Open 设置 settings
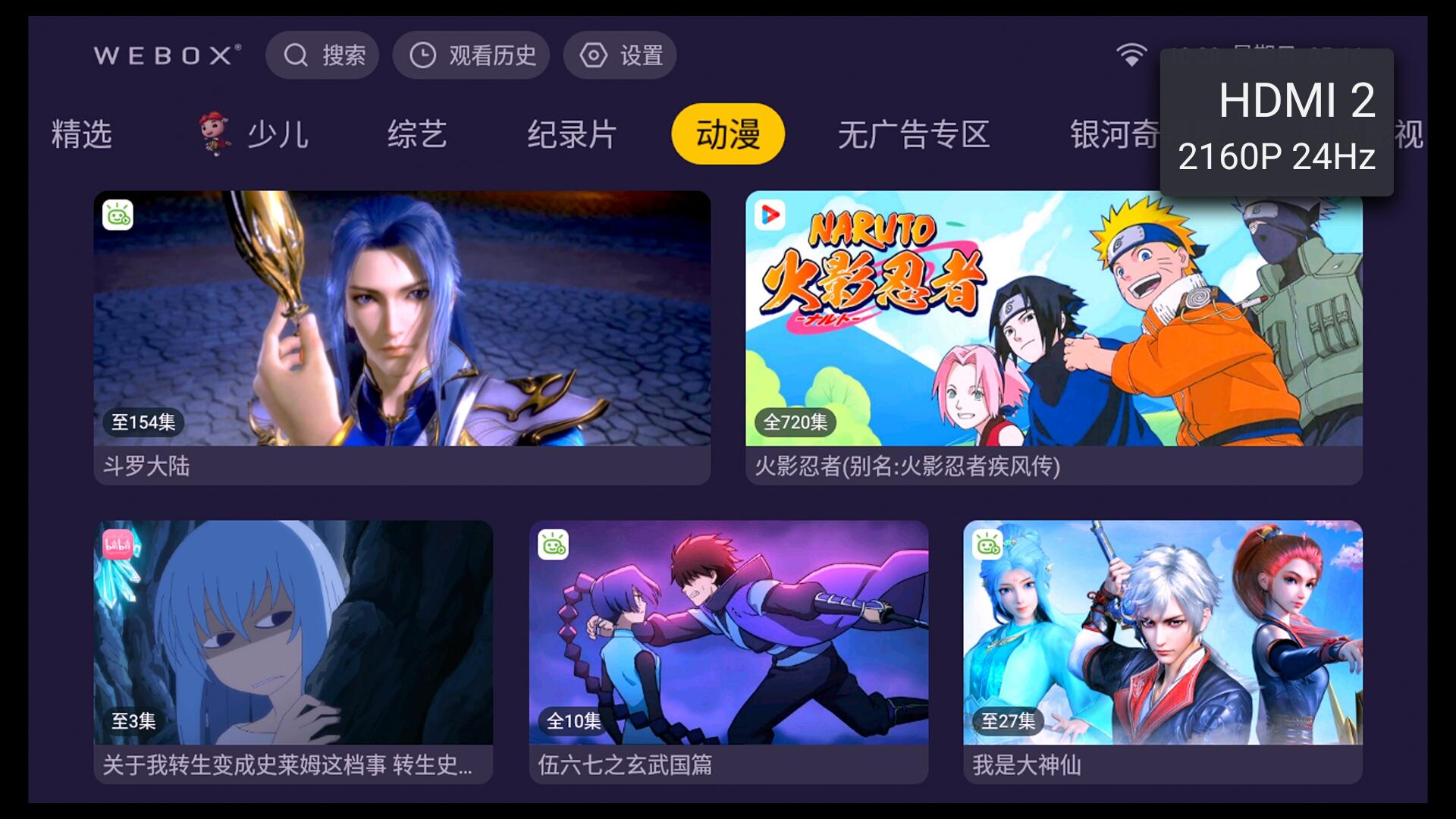This screenshot has height=819, width=1456. click(x=620, y=55)
